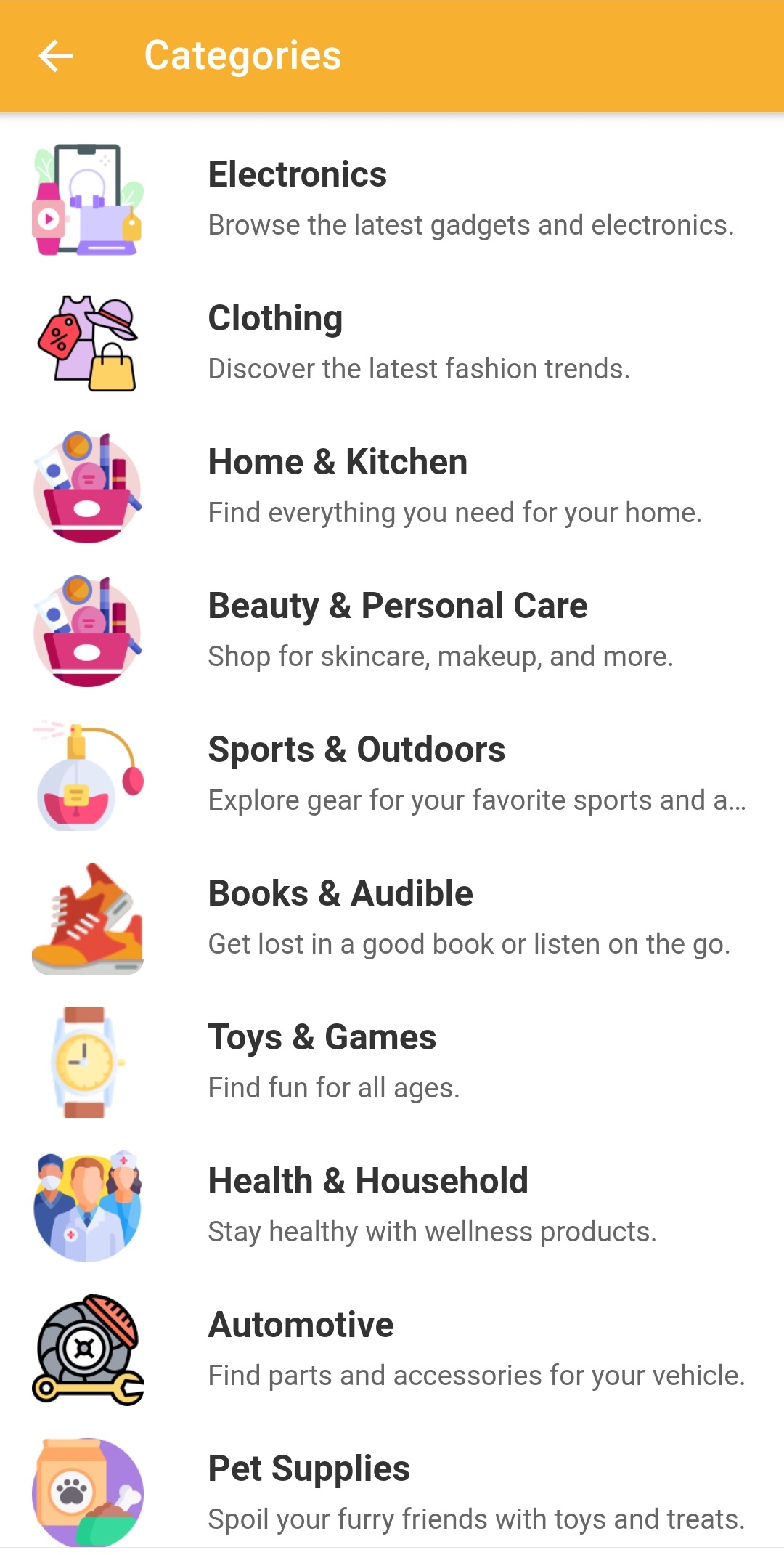Viewport: 784px width, 1555px height.
Task: Explore the Sports & Outdoors category
Action: click(392, 774)
